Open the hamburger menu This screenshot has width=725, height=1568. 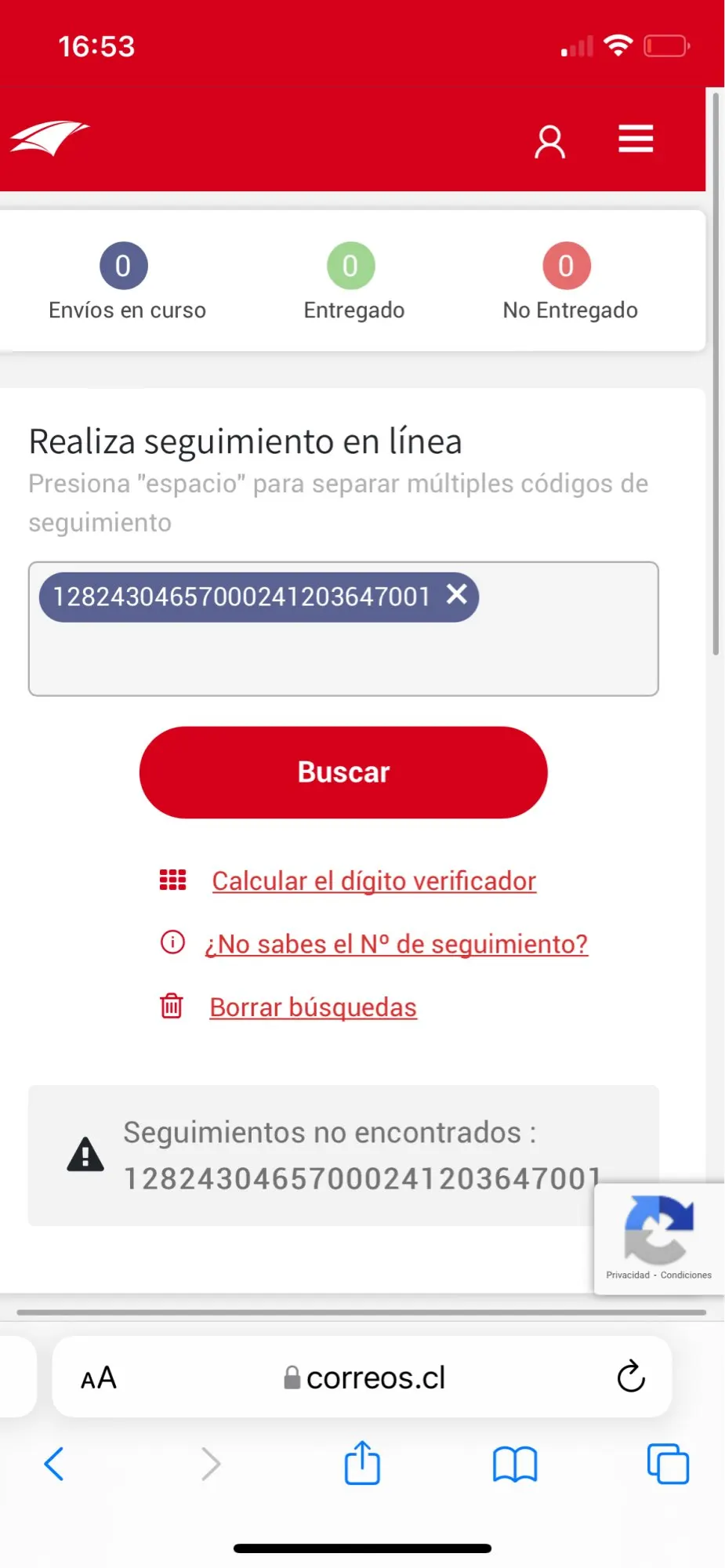tap(636, 140)
